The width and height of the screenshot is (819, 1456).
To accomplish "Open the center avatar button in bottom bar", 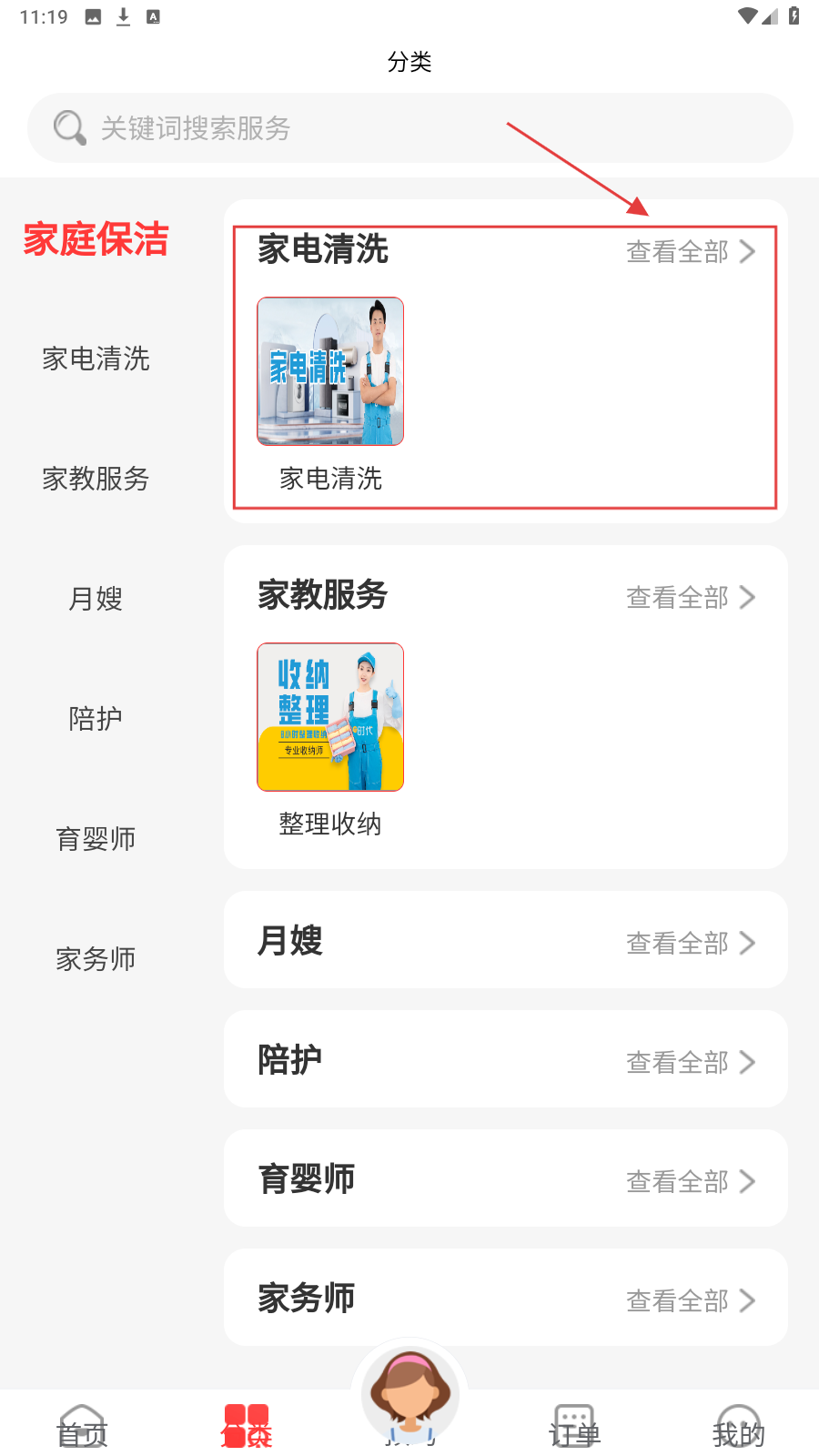I will coord(409,1394).
